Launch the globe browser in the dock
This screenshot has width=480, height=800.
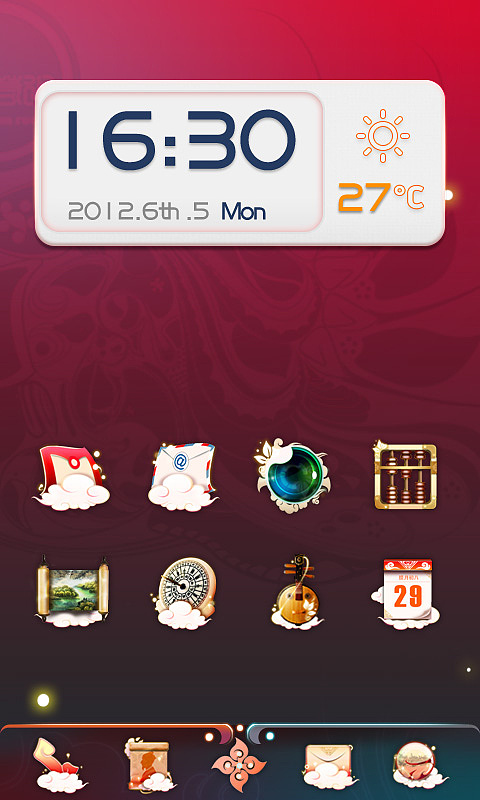417,764
